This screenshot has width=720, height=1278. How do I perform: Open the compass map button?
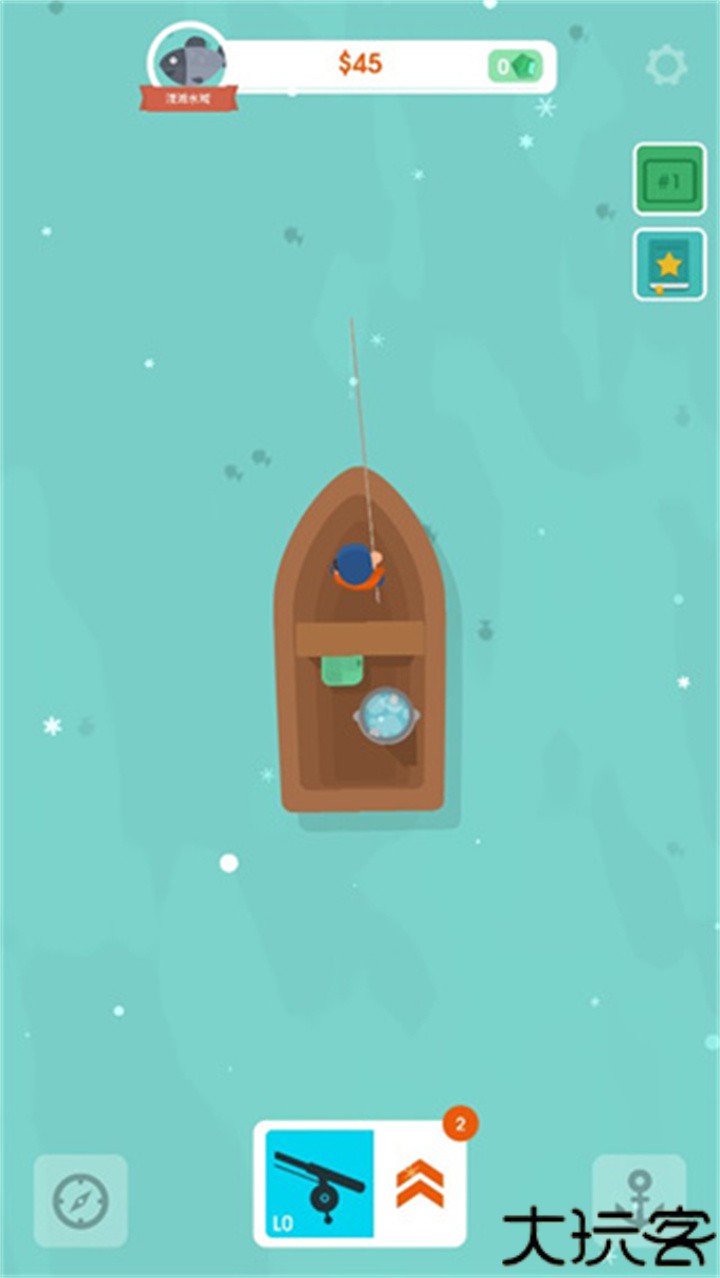click(x=80, y=1200)
